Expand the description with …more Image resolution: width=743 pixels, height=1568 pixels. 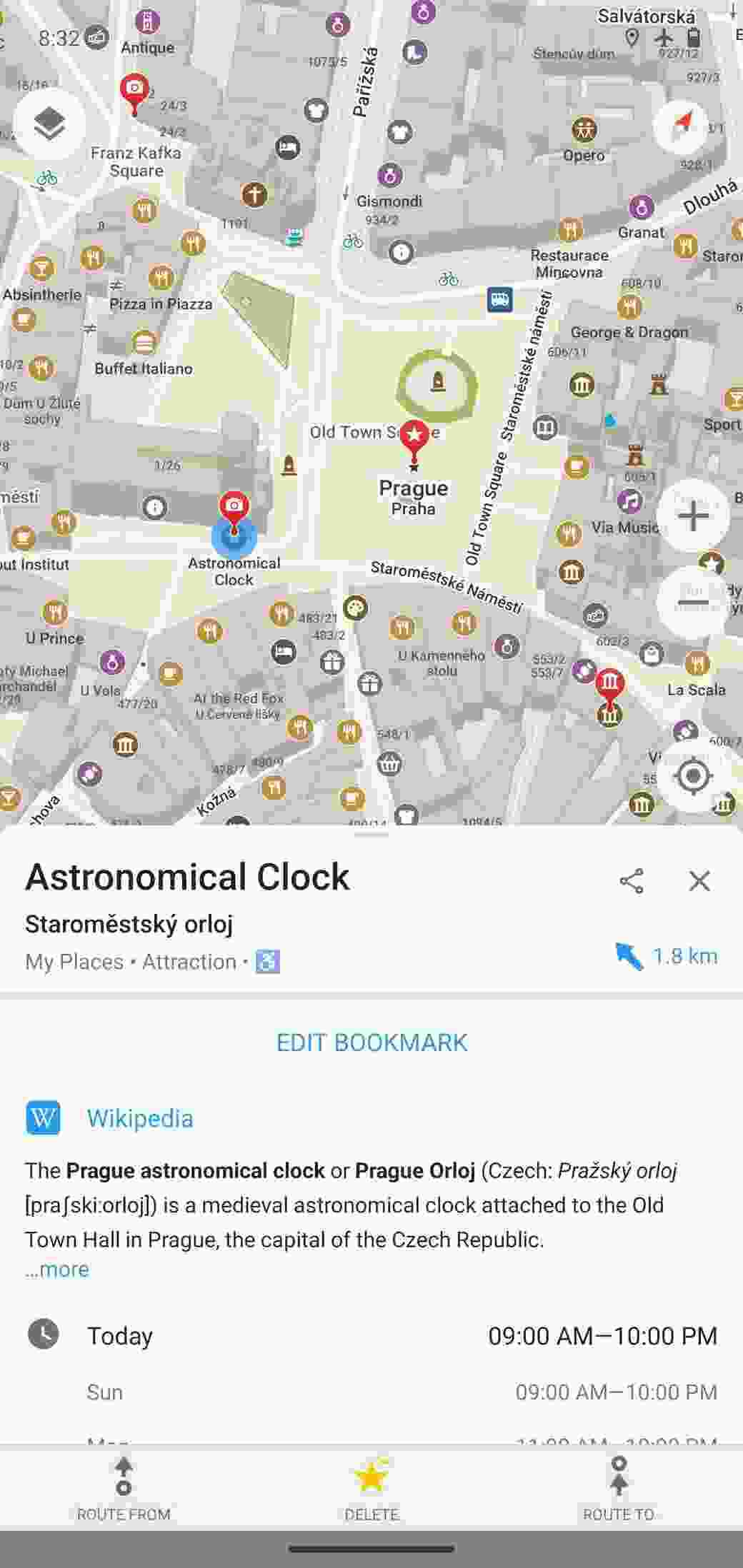57,1270
